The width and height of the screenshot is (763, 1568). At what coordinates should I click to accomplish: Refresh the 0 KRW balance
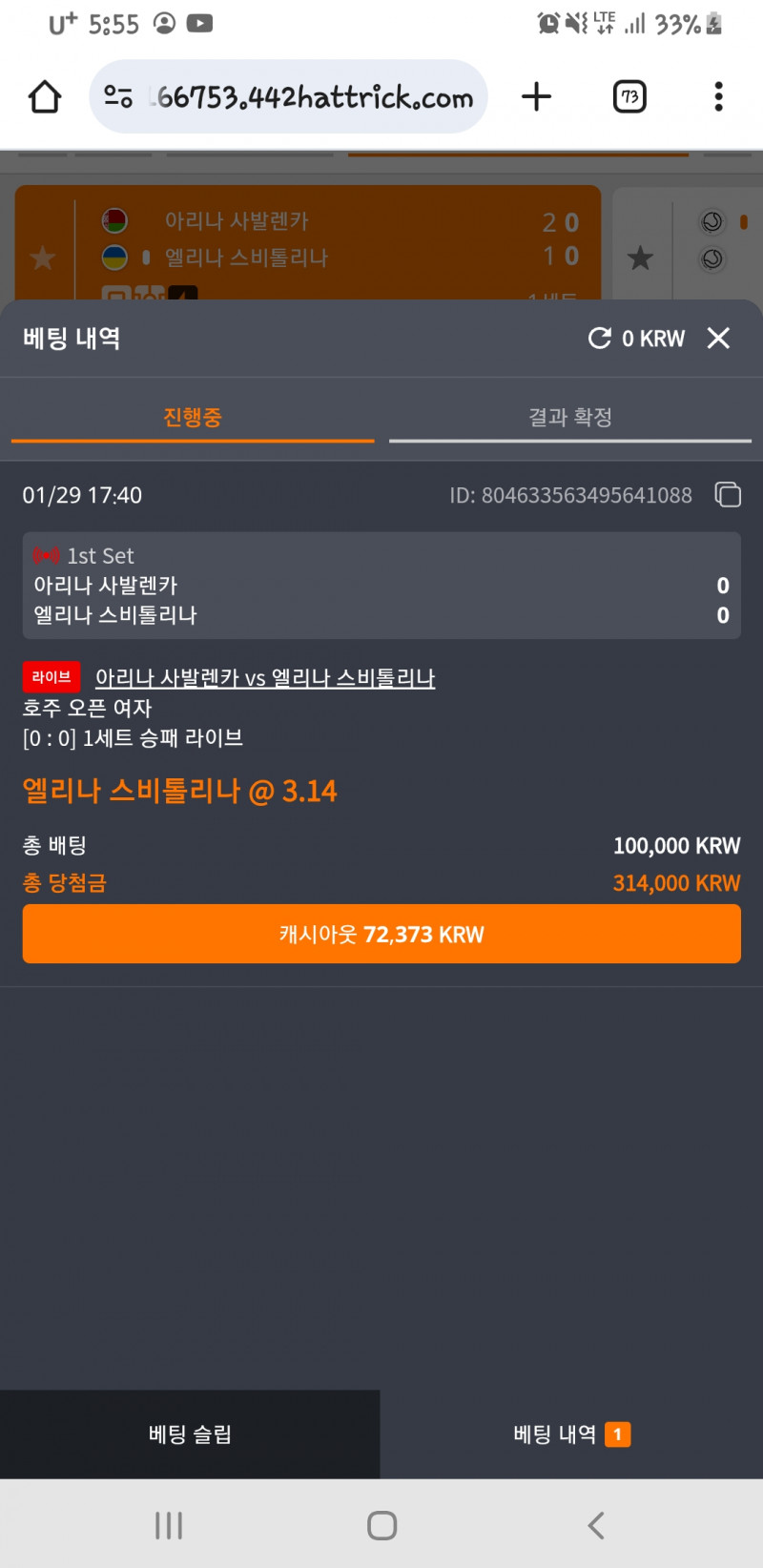[x=600, y=338]
